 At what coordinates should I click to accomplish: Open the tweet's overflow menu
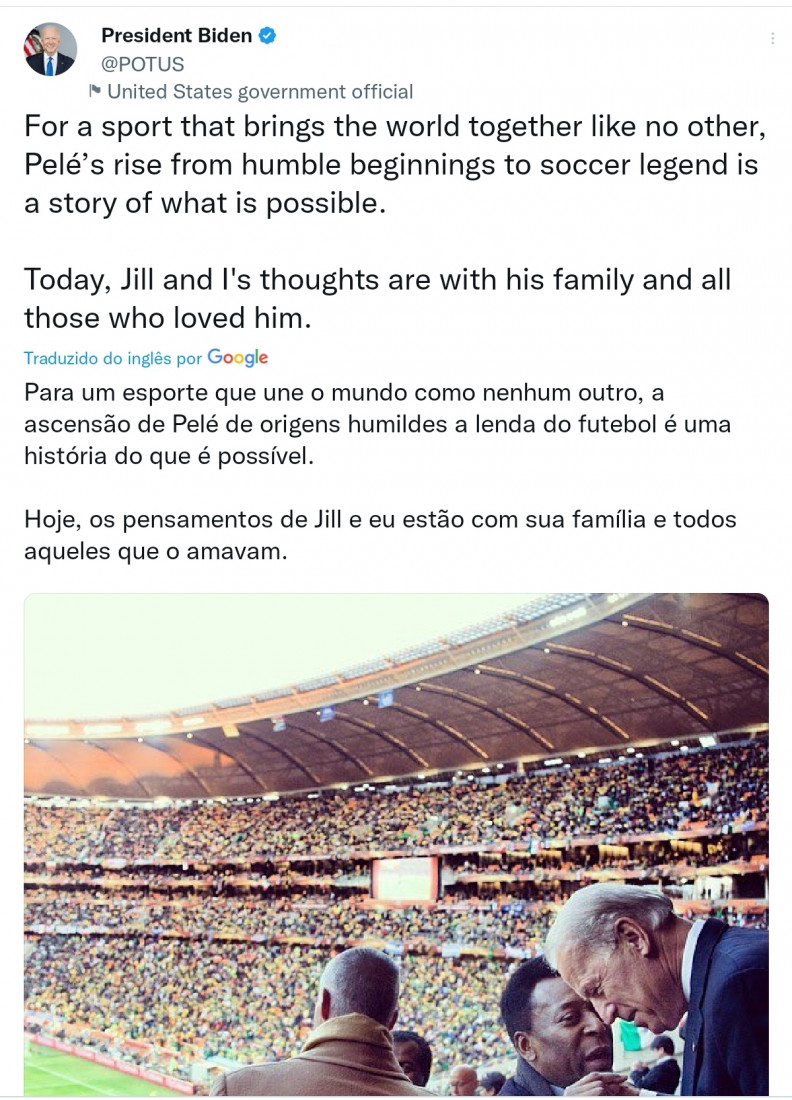pyautogui.click(x=772, y=39)
